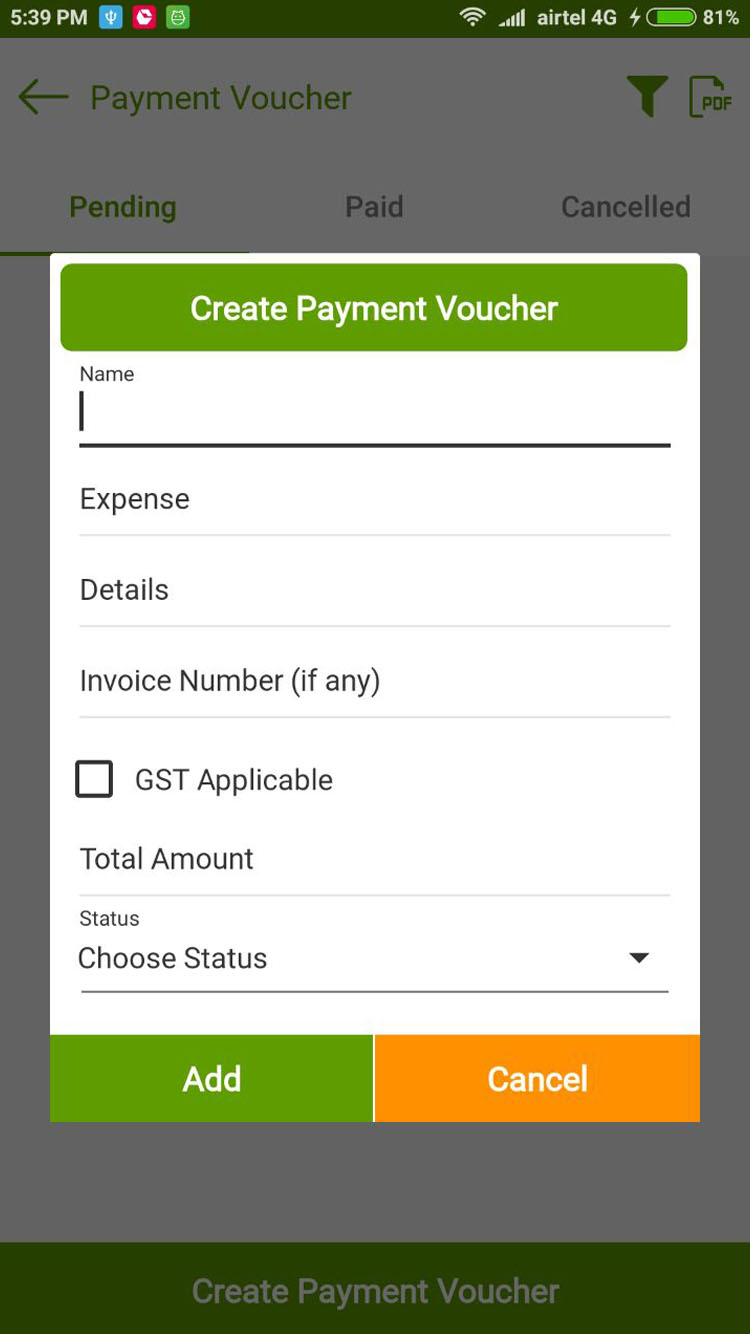Add the payment voucher

pos(212,1078)
